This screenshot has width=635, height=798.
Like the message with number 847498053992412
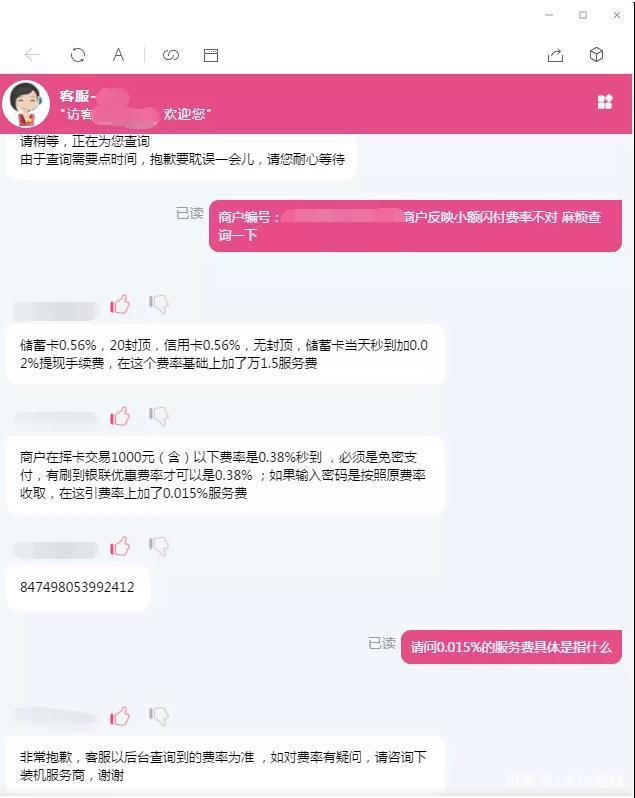120,546
